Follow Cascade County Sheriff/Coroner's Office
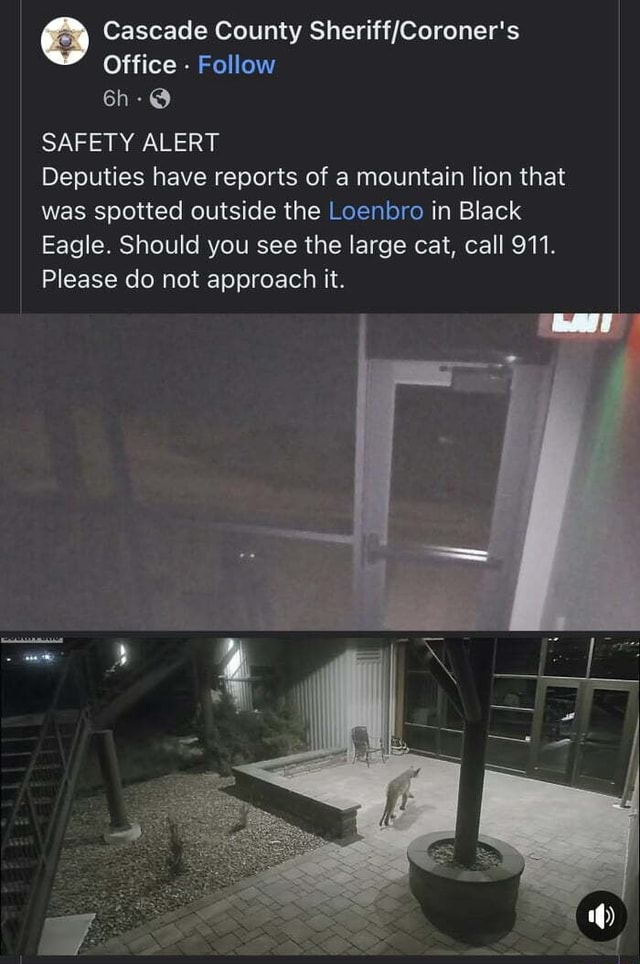Viewport: 640px width, 964px height. point(236,65)
